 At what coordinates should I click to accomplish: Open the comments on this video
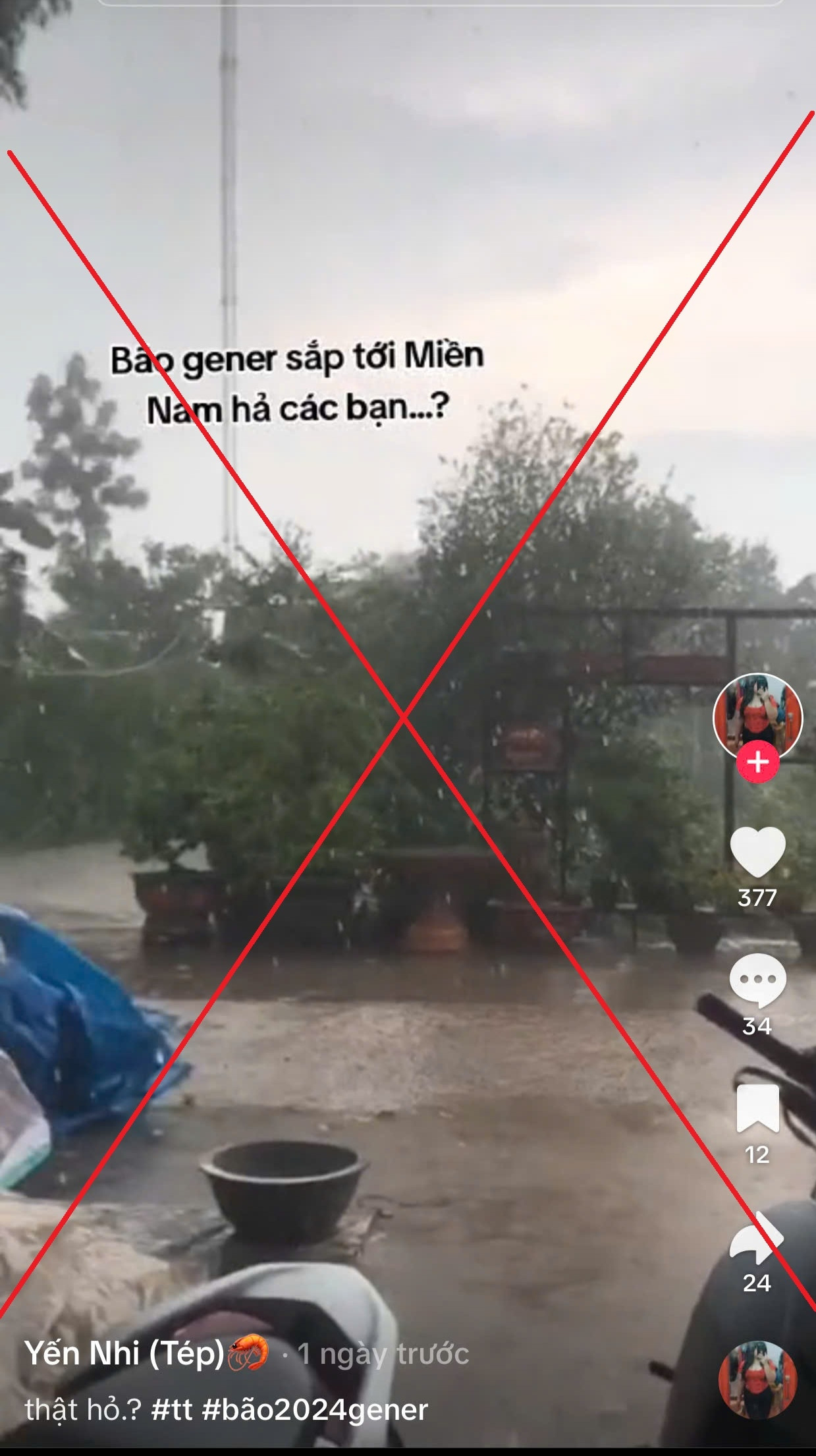(x=757, y=980)
